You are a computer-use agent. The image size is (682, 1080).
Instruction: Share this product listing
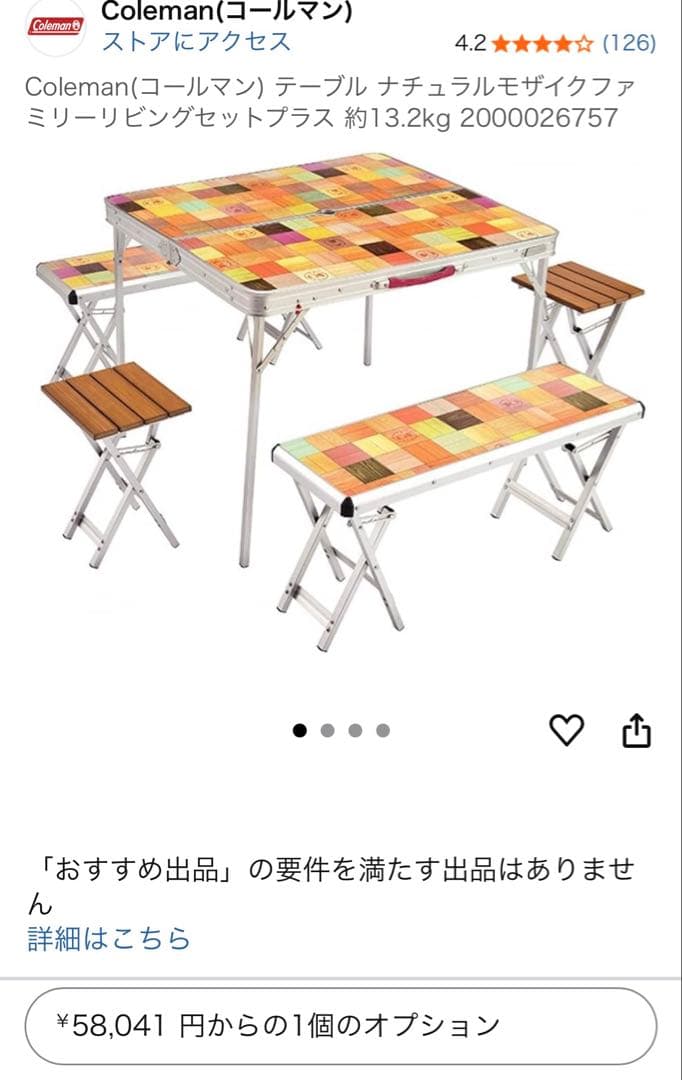[637, 731]
